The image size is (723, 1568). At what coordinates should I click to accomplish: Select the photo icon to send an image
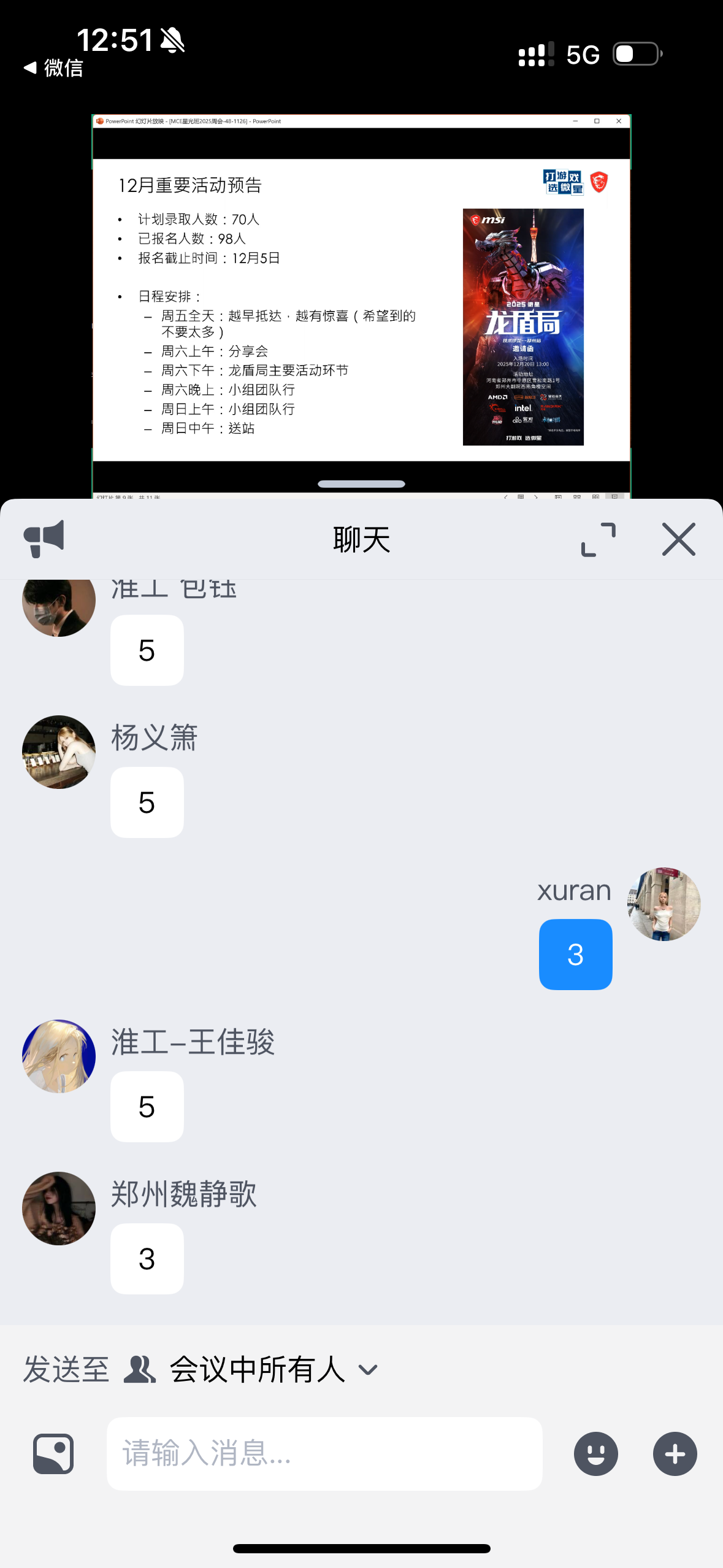[x=53, y=1453]
